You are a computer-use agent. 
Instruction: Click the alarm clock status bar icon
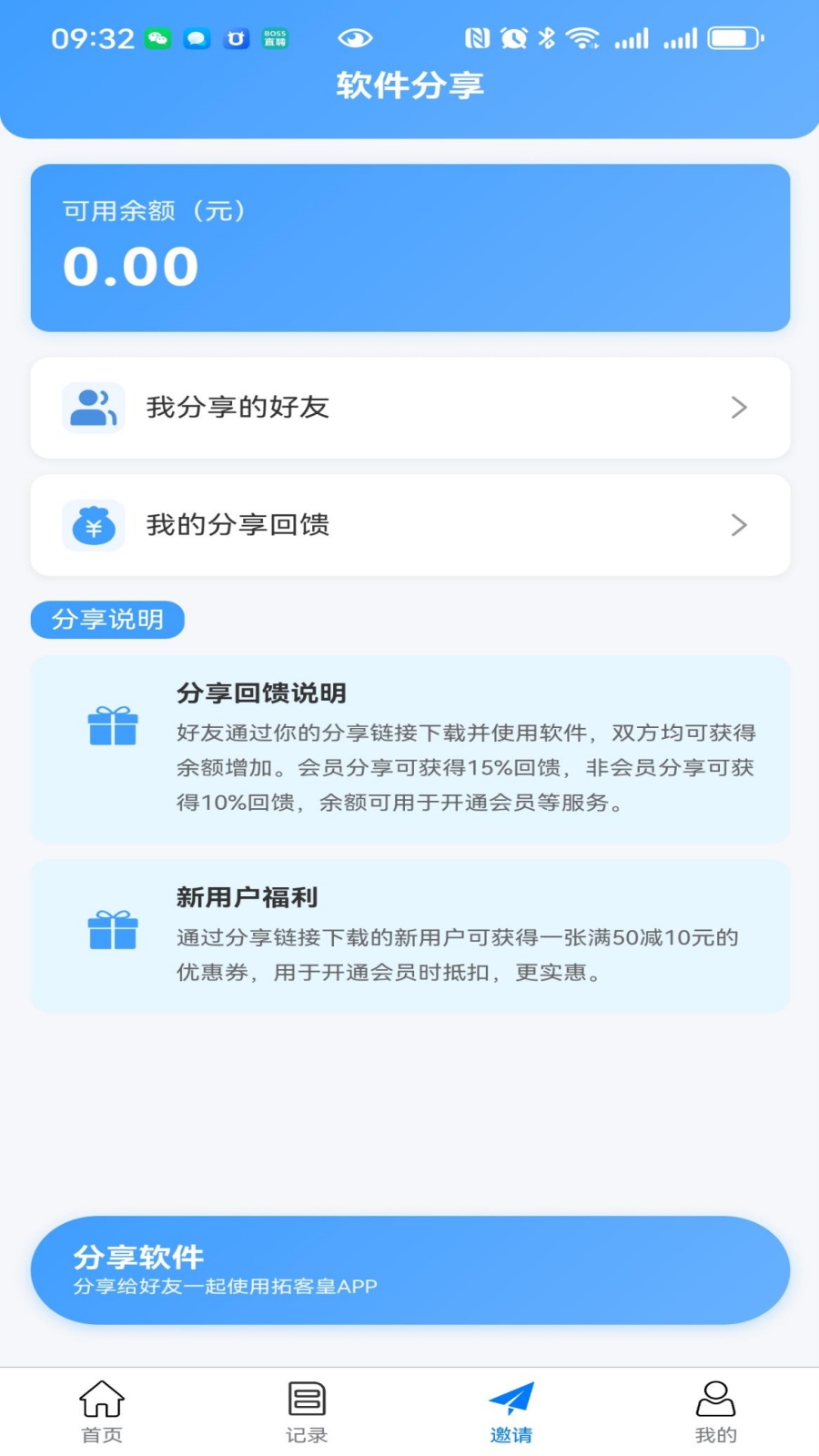tap(516, 37)
